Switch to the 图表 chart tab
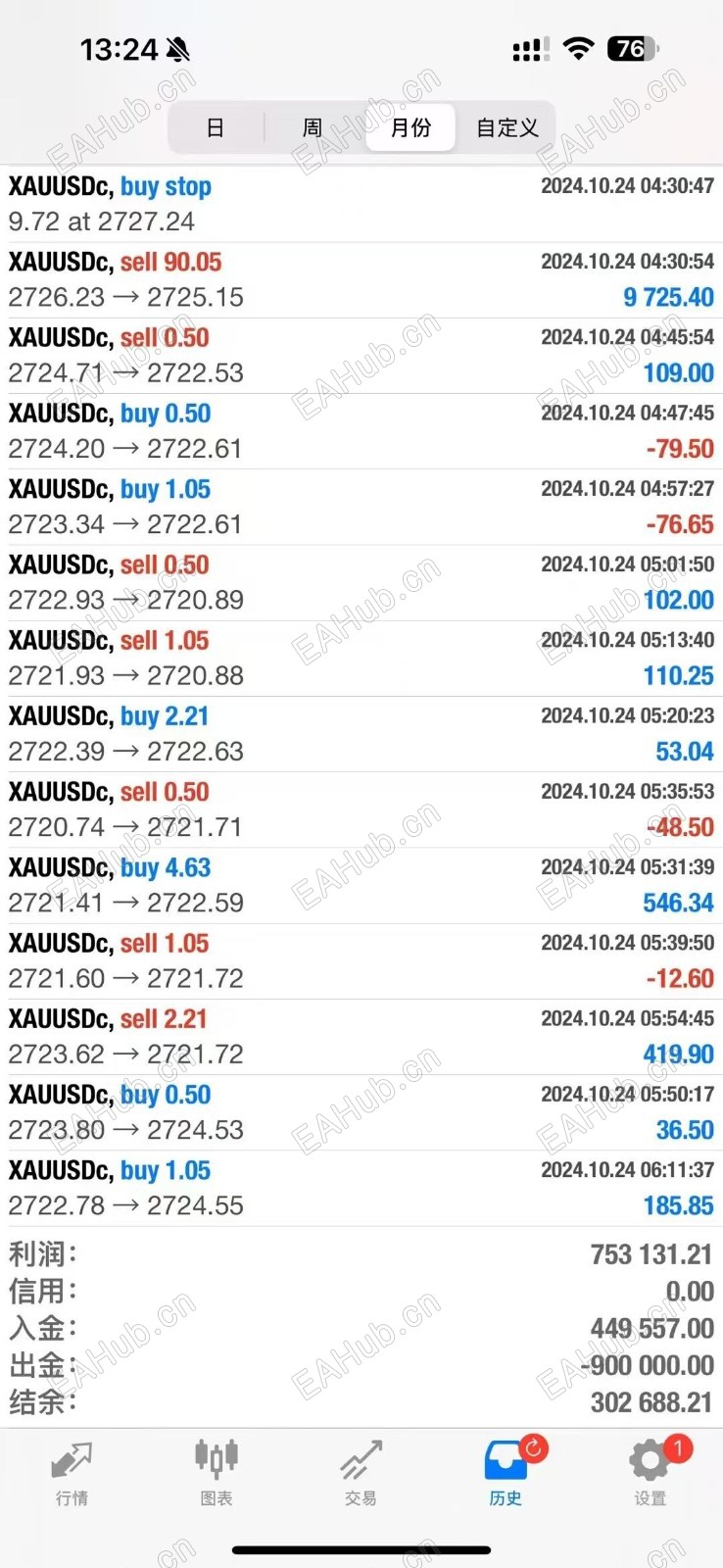Image resolution: width=723 pixels, height=1568 pixels. tap(217, 1472)
